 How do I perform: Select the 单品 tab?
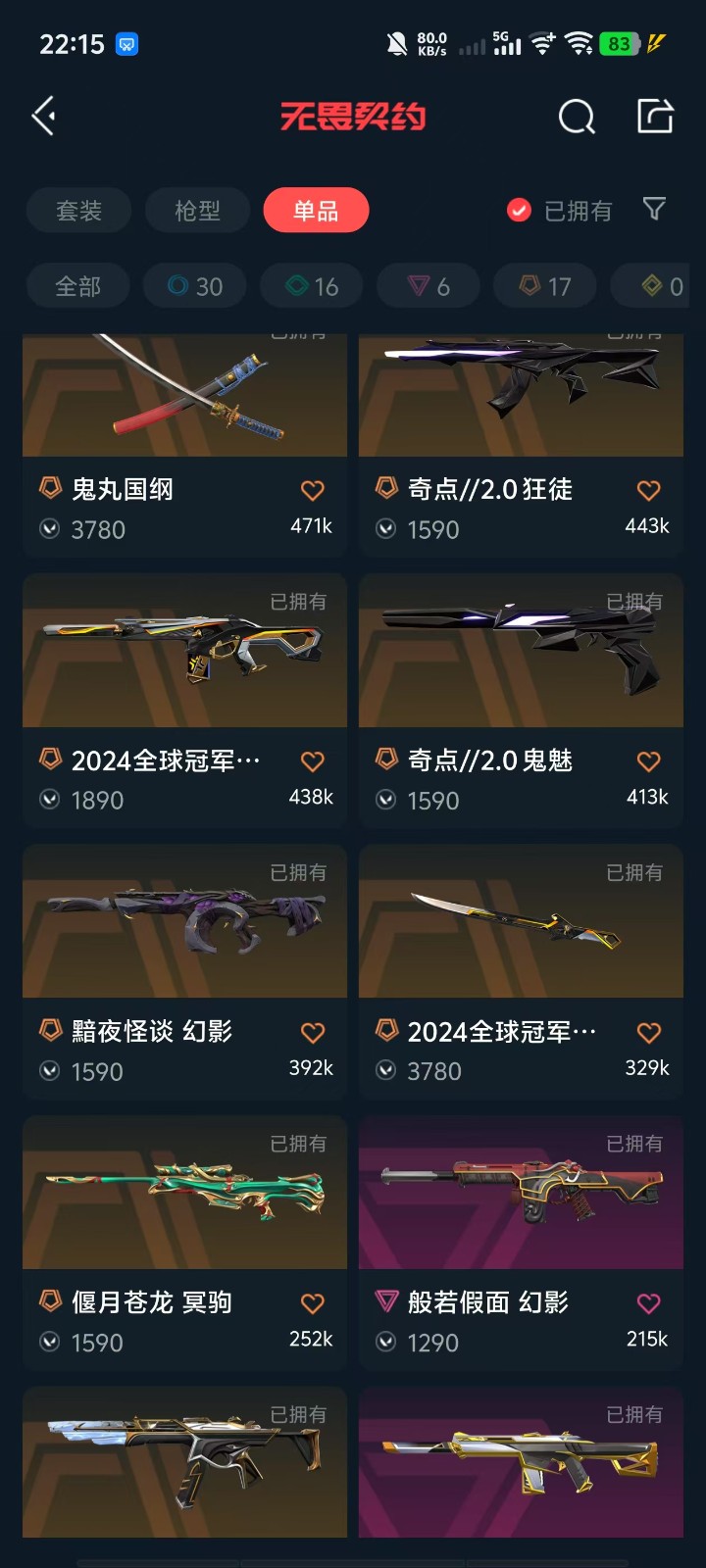(316, 211)
